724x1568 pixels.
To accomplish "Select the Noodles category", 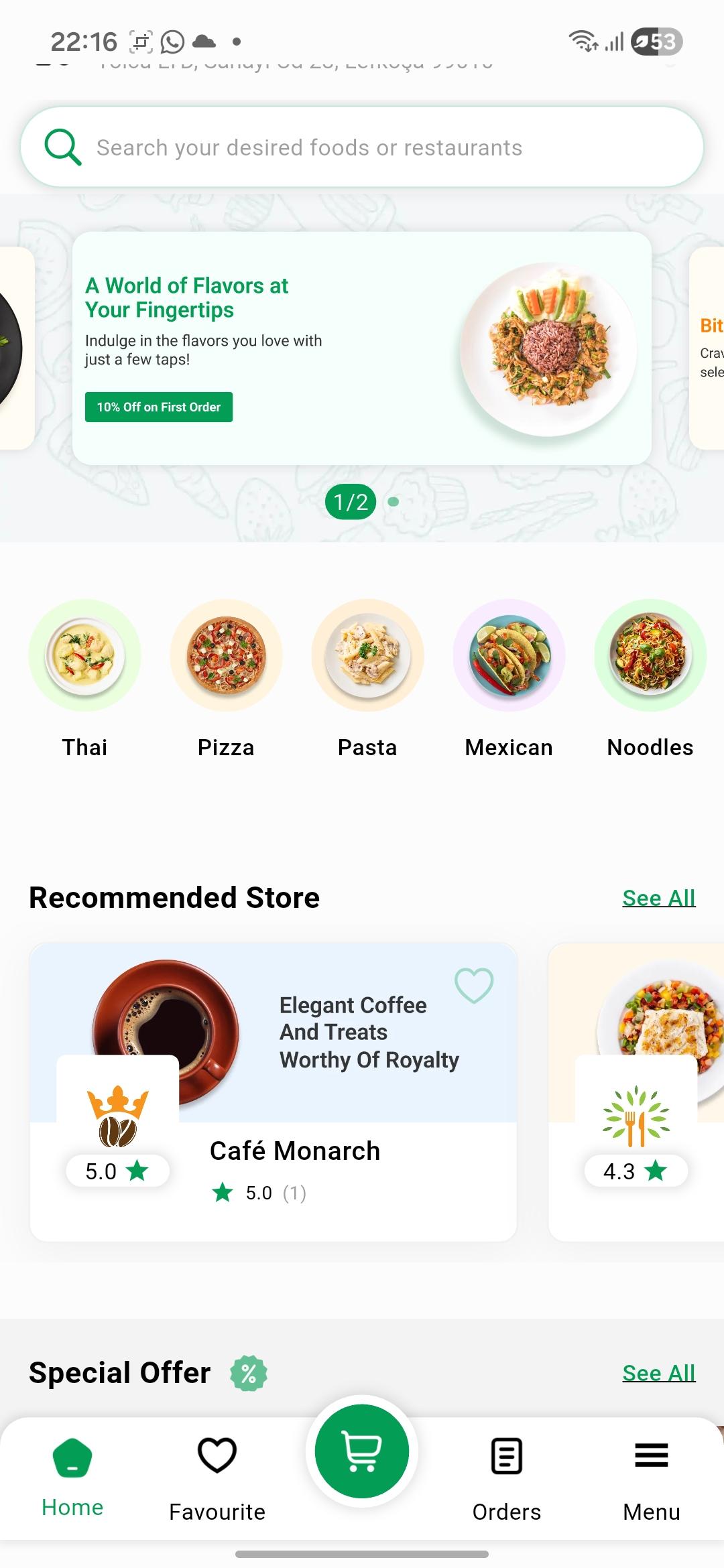I will pyautogui.click(x=650, y=655).
